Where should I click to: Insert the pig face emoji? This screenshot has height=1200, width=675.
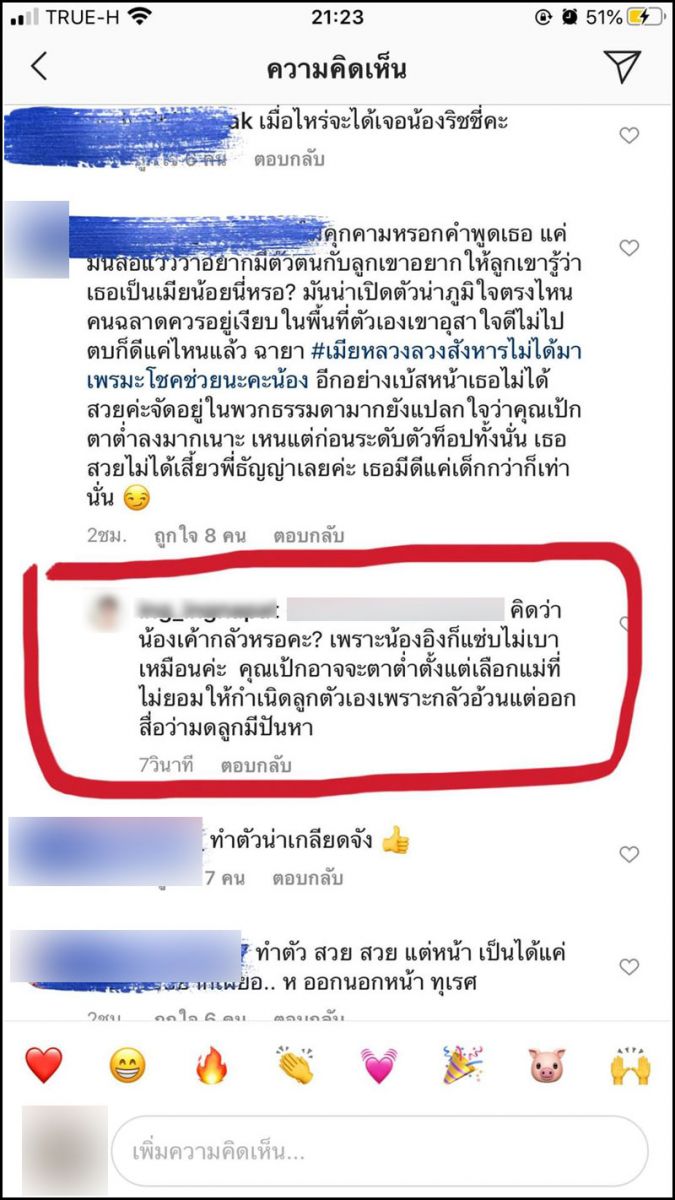[547, 1066]
